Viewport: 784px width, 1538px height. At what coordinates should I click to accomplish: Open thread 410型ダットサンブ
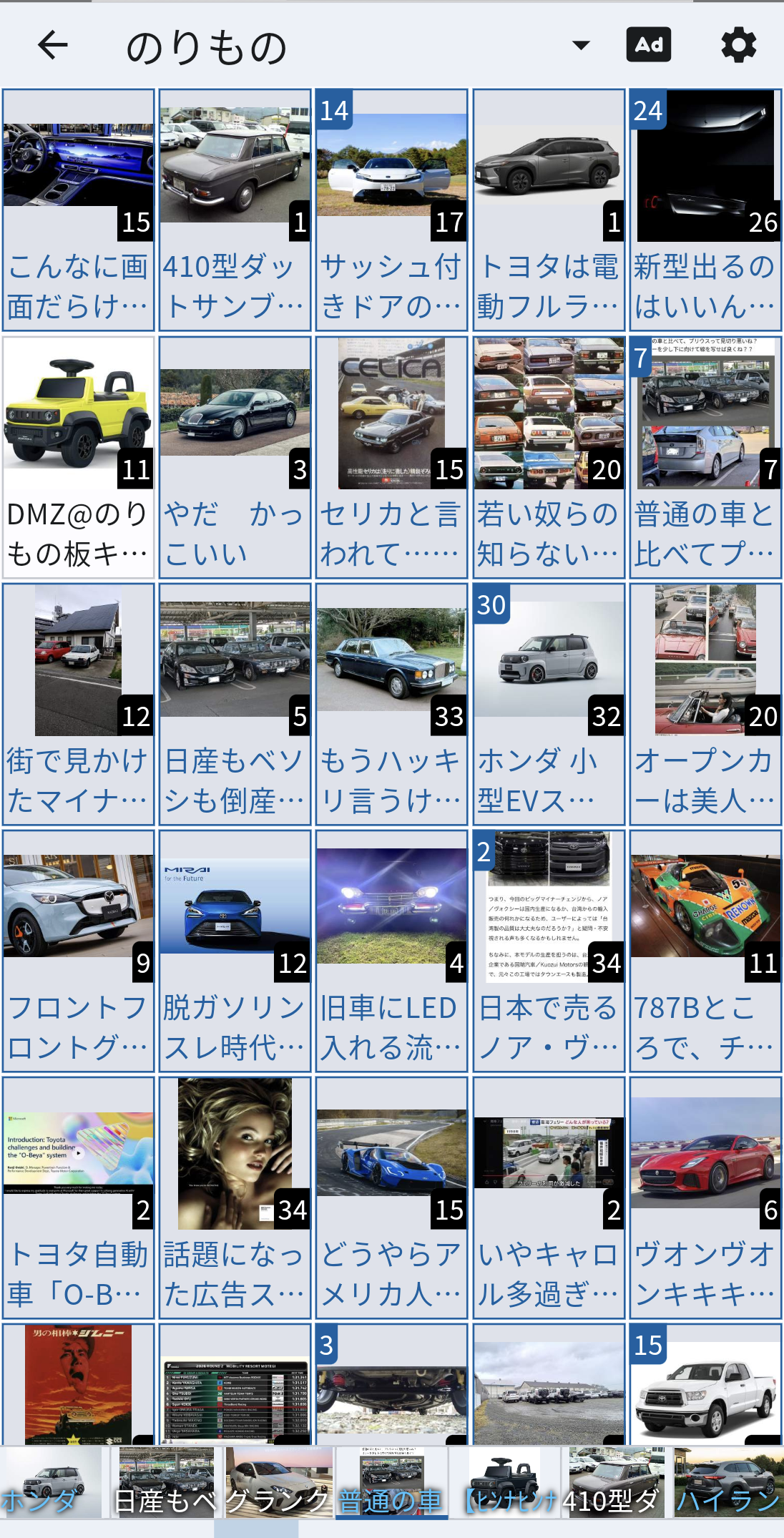[235, 210]
